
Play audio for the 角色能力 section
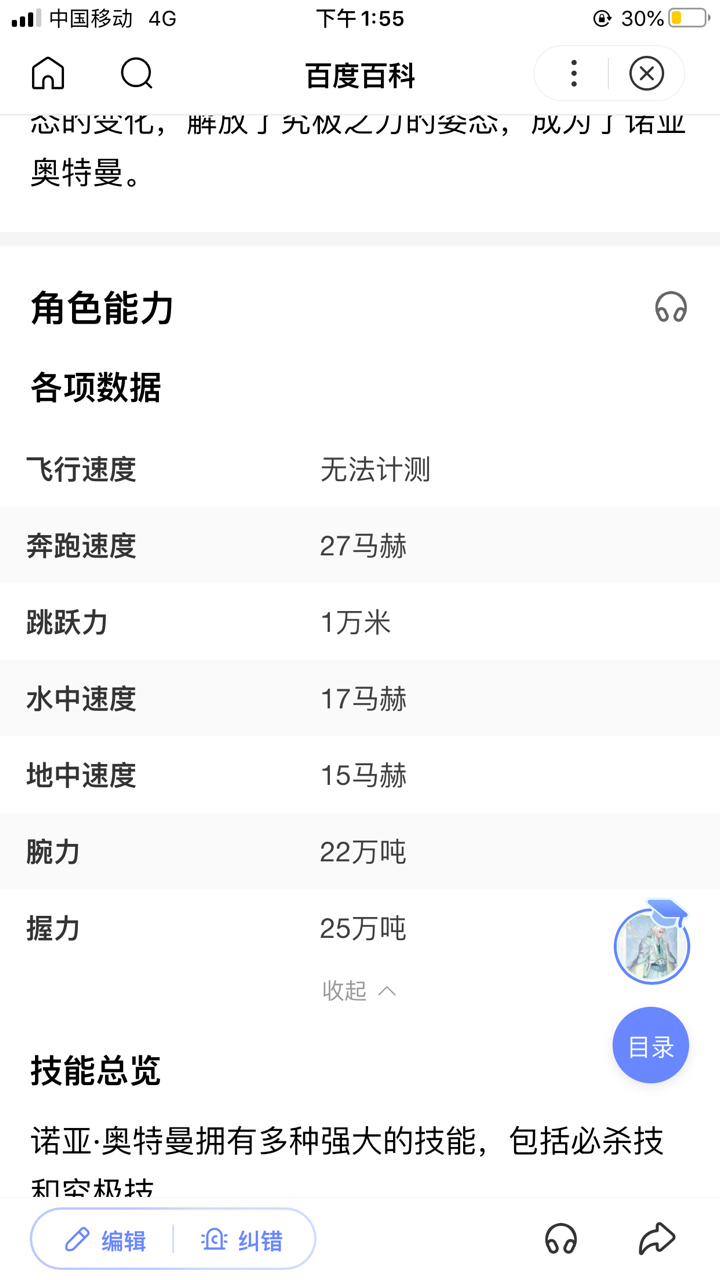coord(671,307)
